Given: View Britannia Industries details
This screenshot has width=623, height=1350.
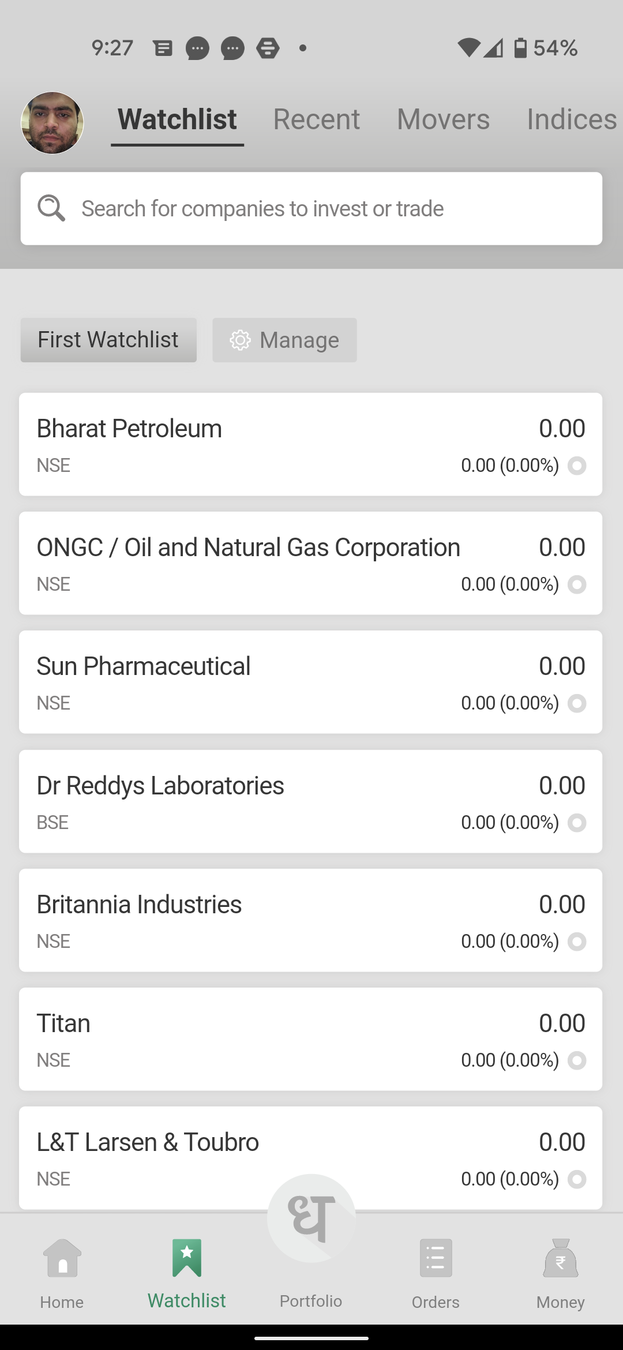Looking at the screenshot, I should 310,920.
